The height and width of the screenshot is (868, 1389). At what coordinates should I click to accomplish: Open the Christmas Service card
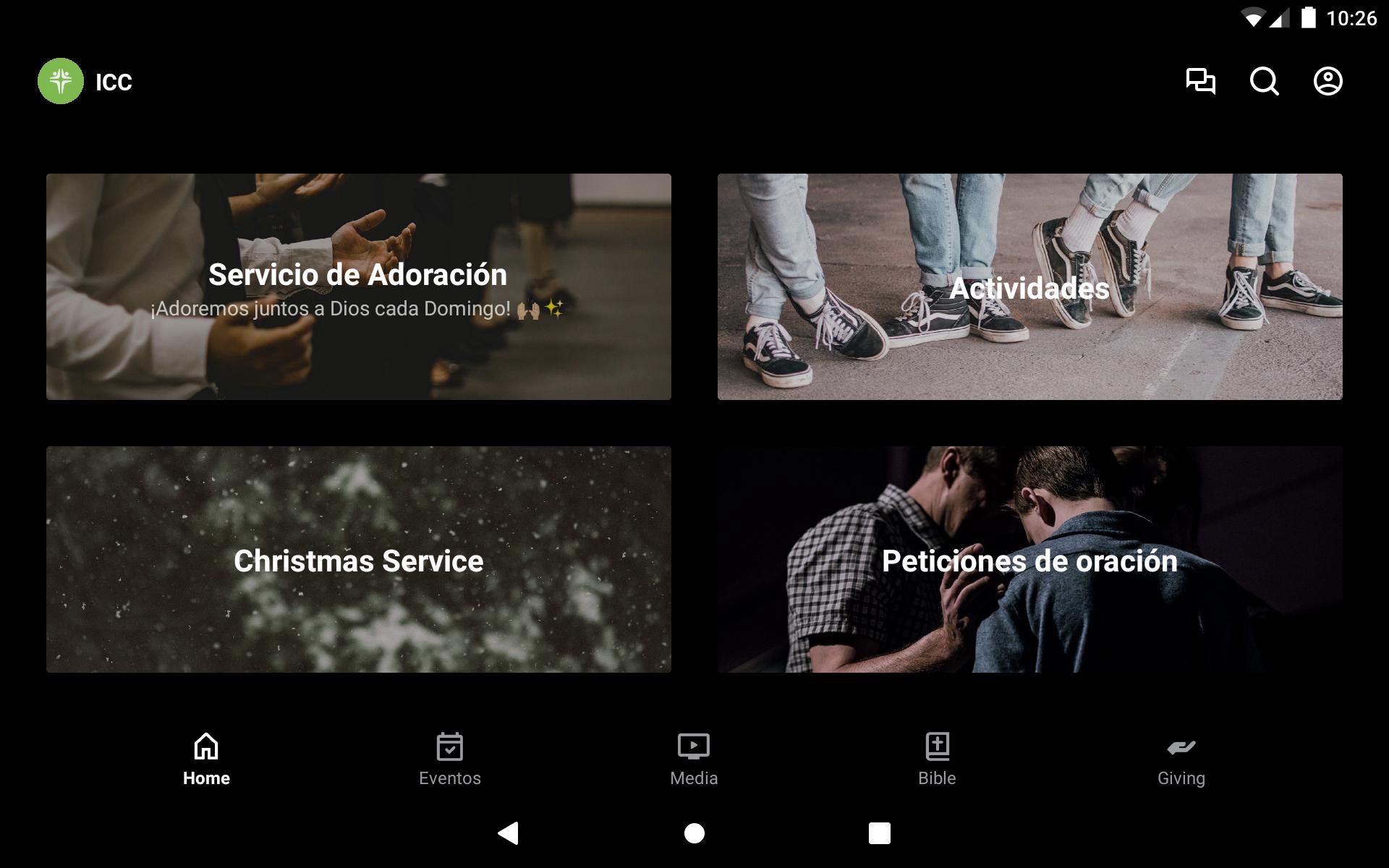(358, 559)
